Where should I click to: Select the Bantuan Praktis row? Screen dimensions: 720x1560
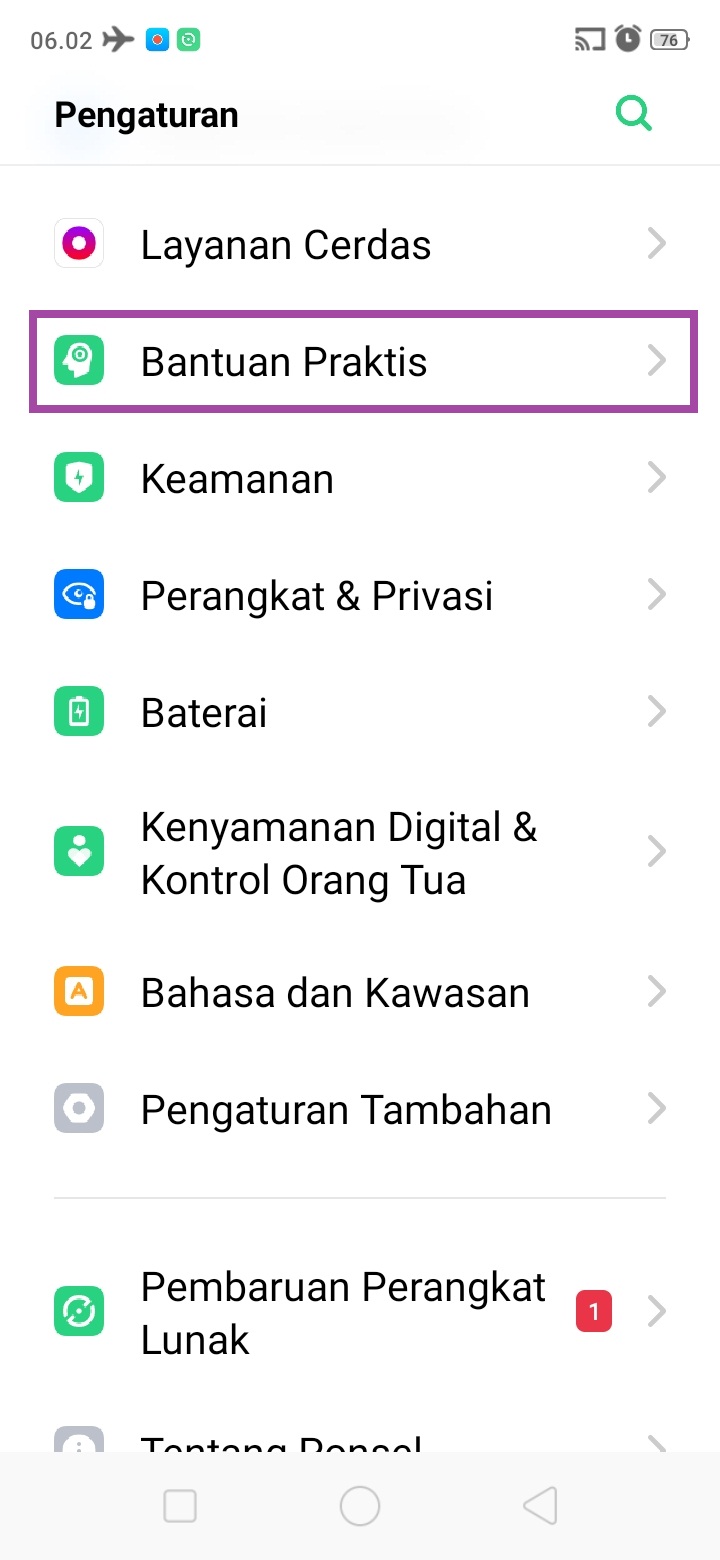tap(360, 362)
